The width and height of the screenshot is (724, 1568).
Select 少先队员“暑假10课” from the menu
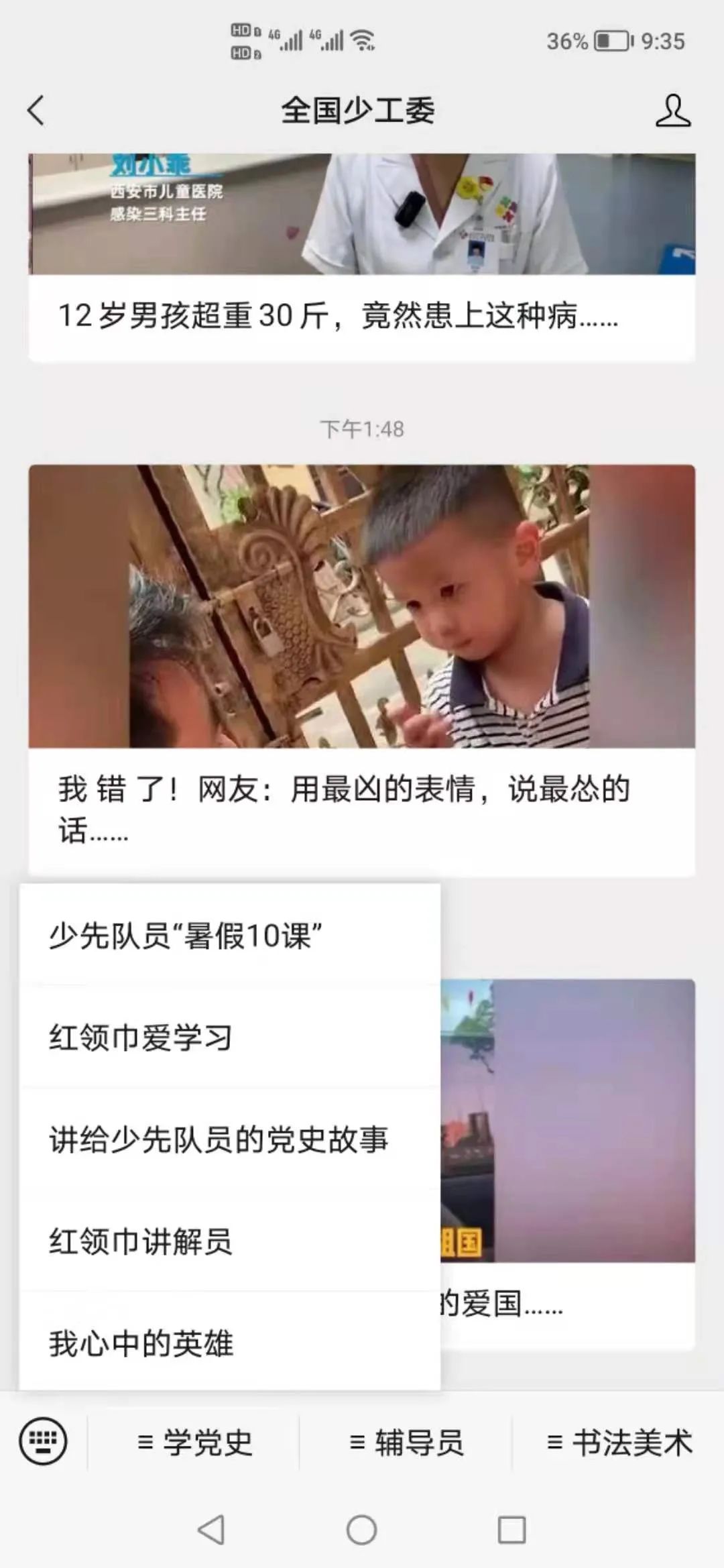186,936
